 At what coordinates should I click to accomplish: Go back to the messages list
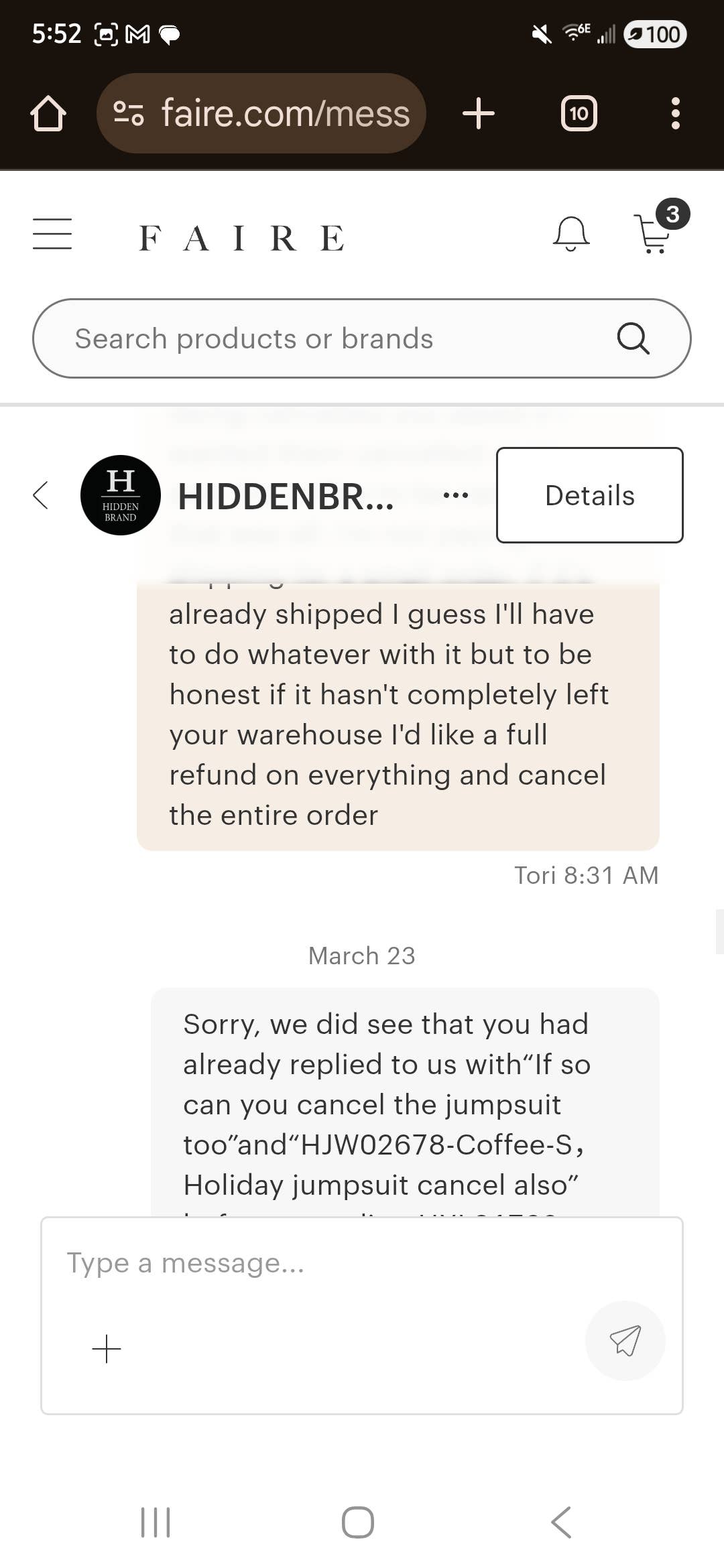41,495
